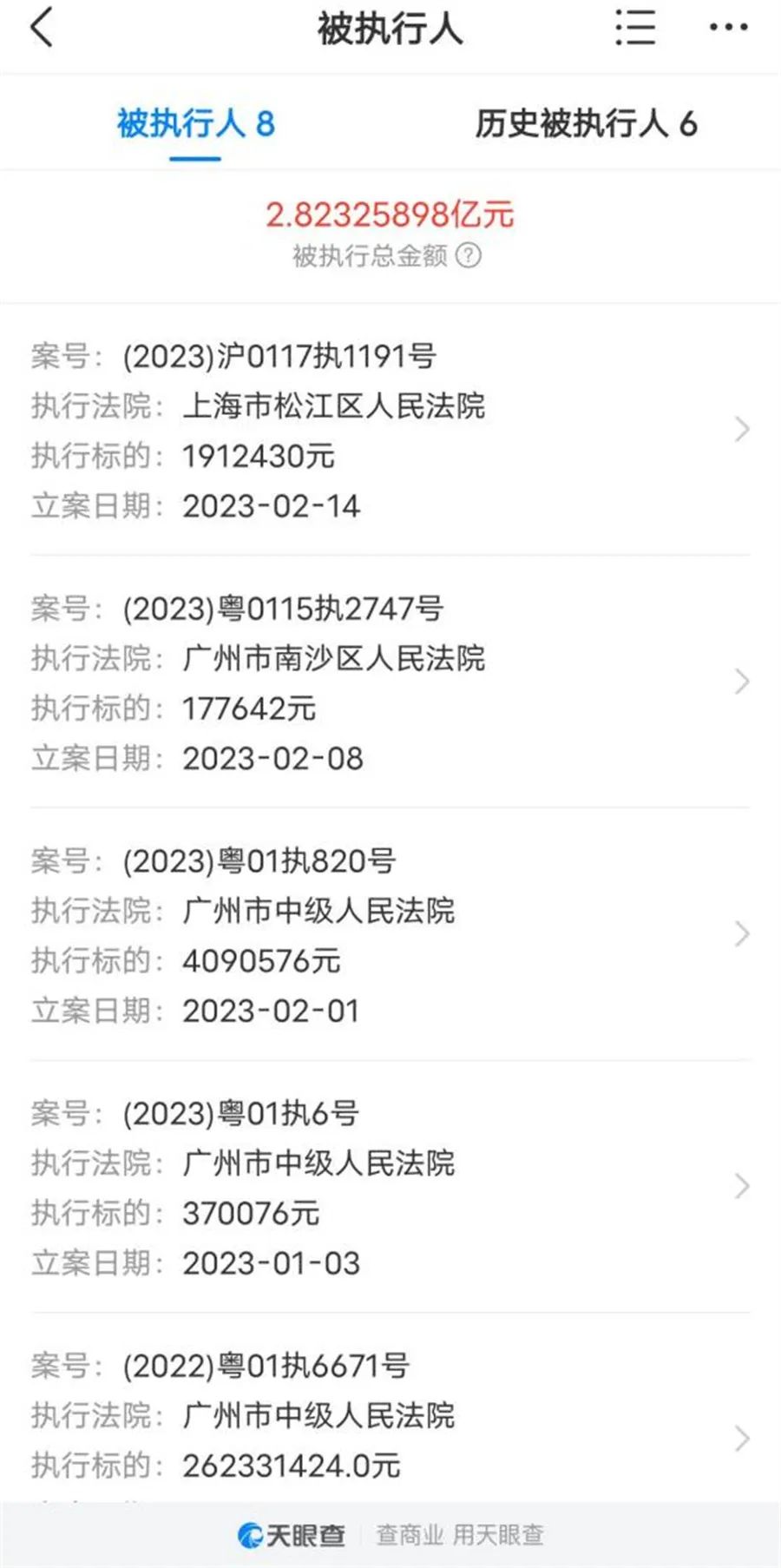View case (2023)粤0115执2747号 details

tap(390, 682)
